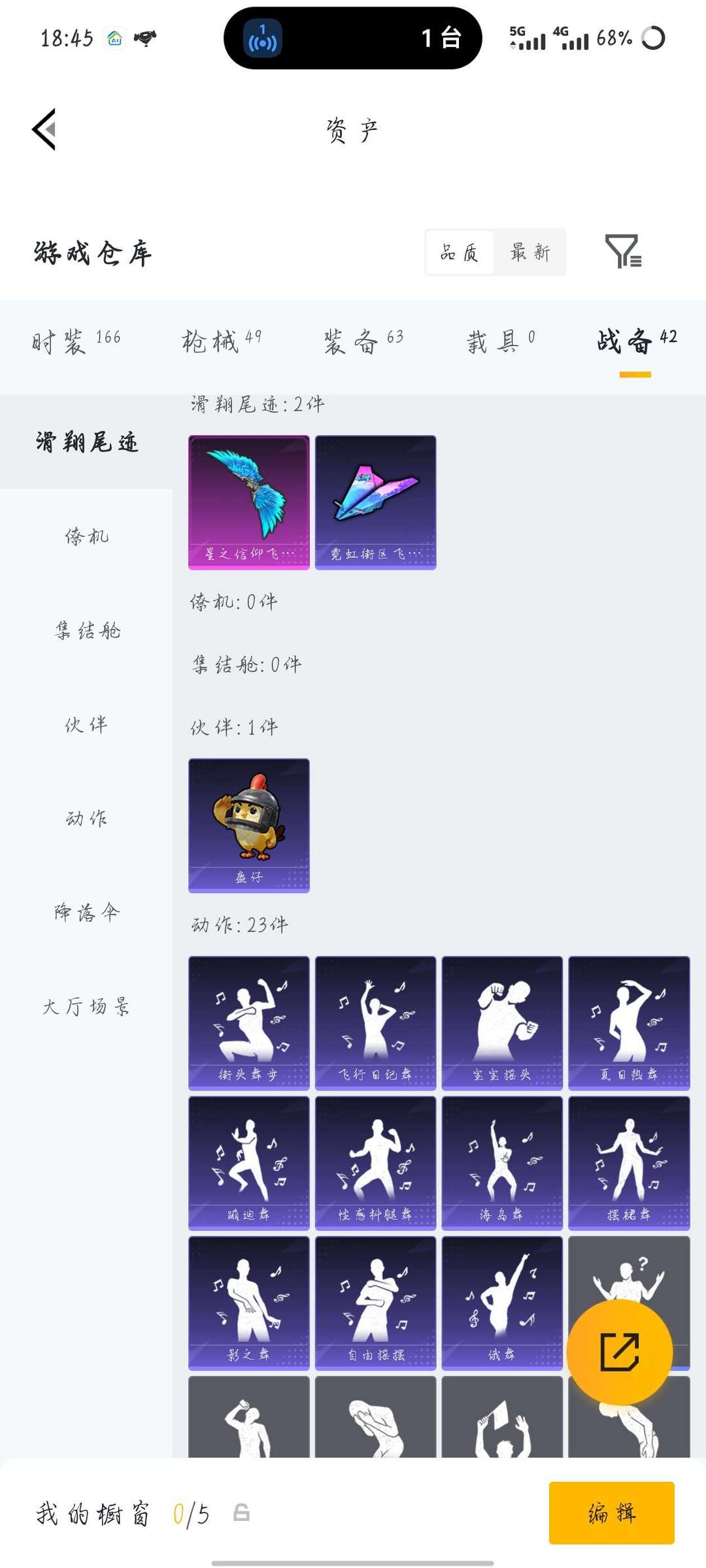This screenshot has width=706, height=1568.
Task: Switch to the 时装 tab
Action: (76, 341)
